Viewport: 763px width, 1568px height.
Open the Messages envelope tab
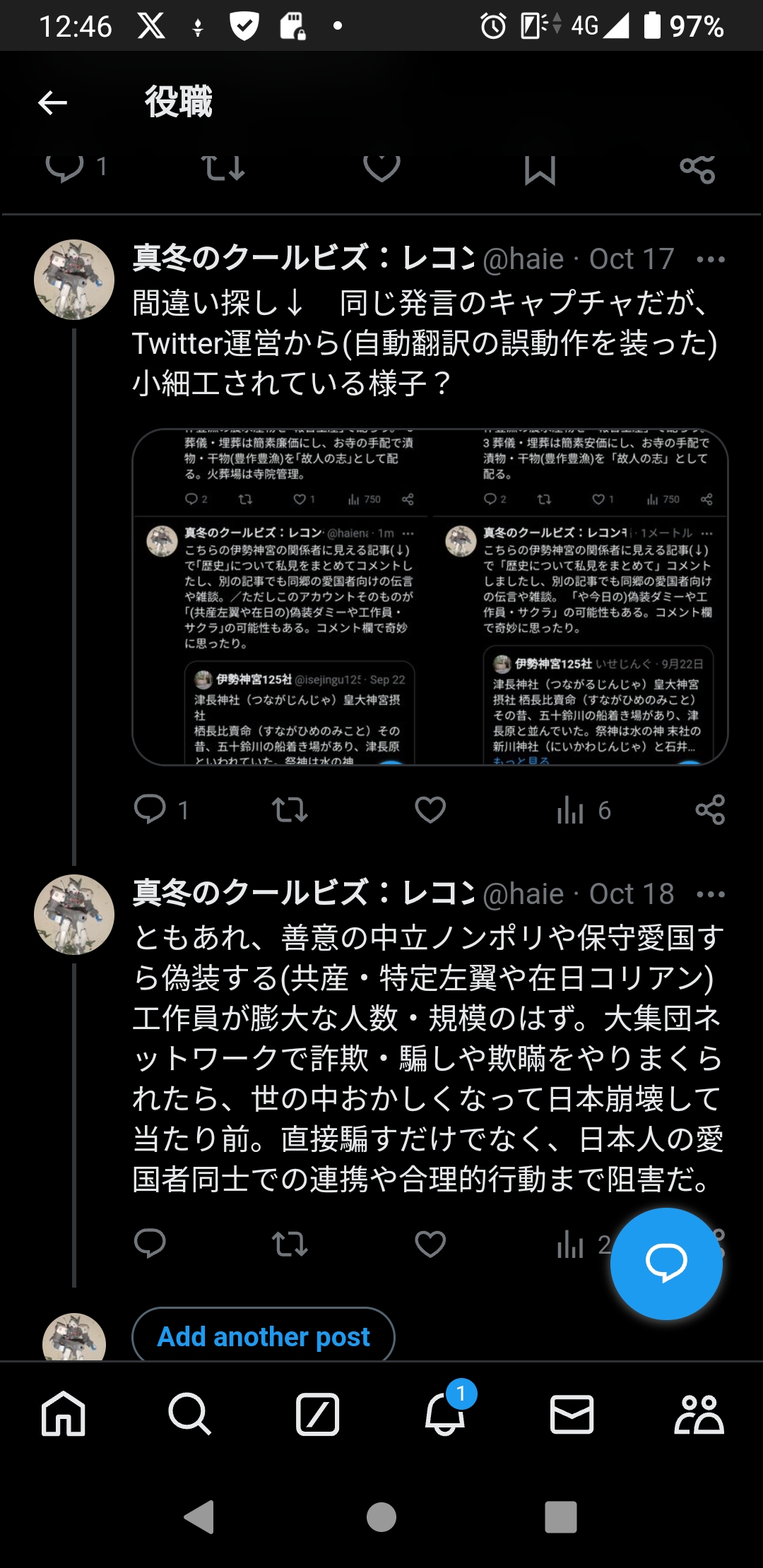point(572,1414)
